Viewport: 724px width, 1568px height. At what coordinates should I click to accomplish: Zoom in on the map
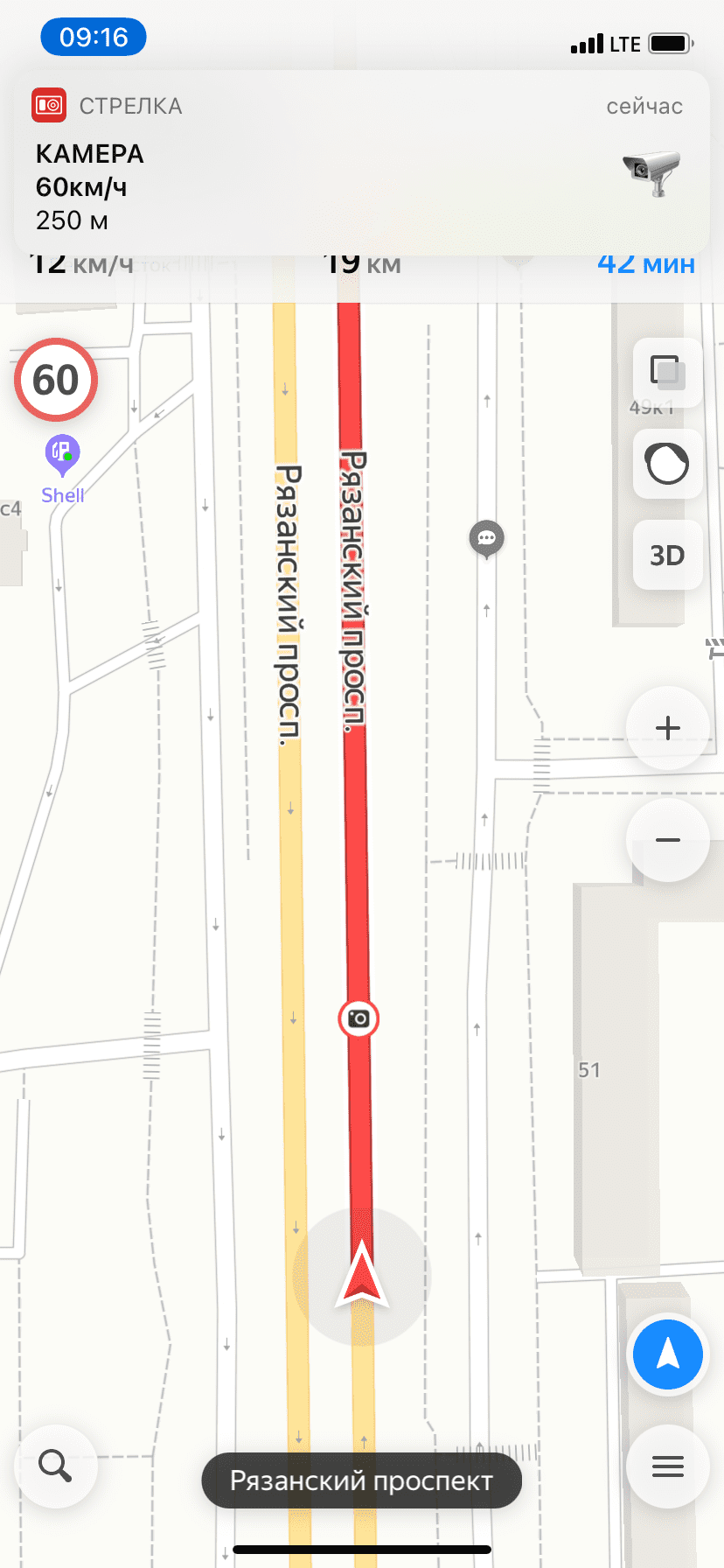click(x=667, y=728)
